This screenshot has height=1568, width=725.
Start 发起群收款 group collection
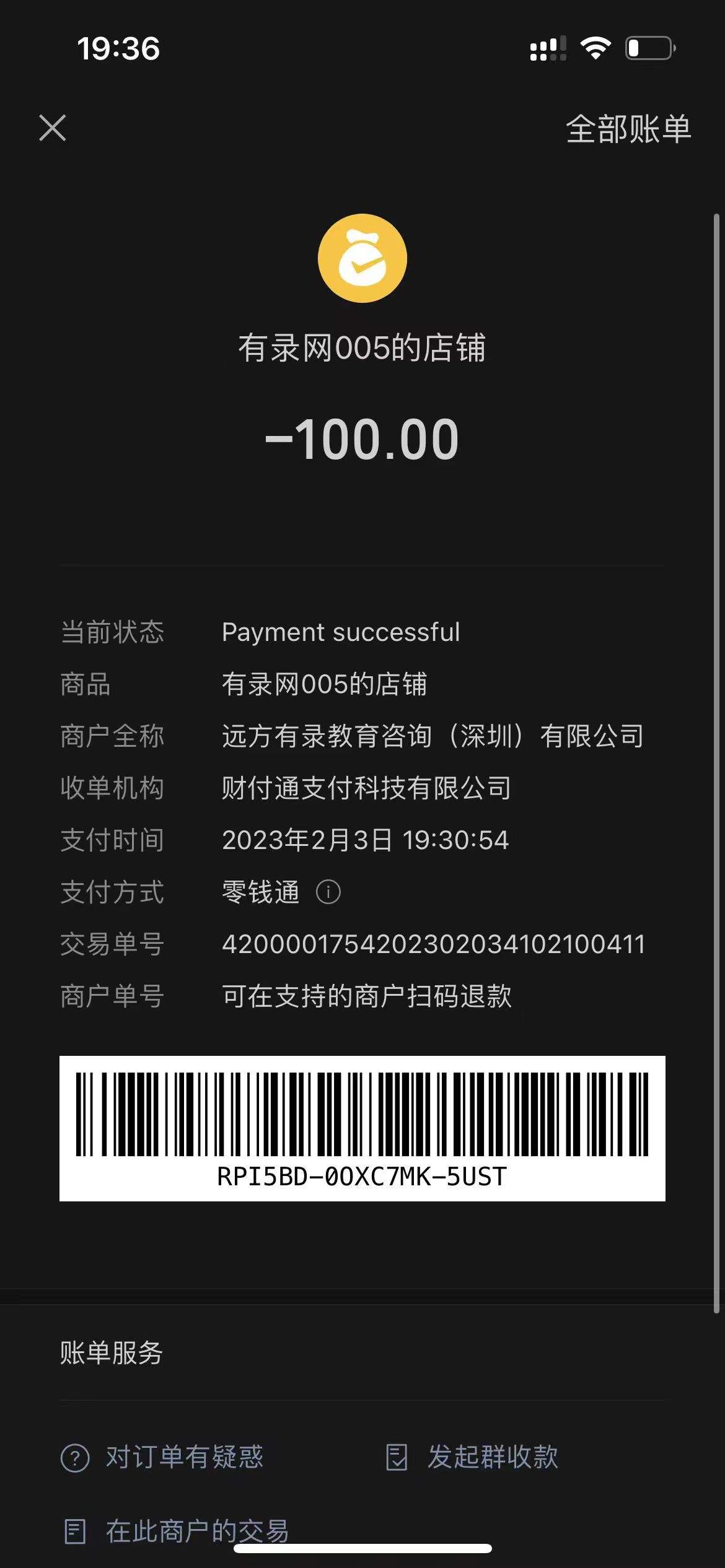coord(472,1457)
